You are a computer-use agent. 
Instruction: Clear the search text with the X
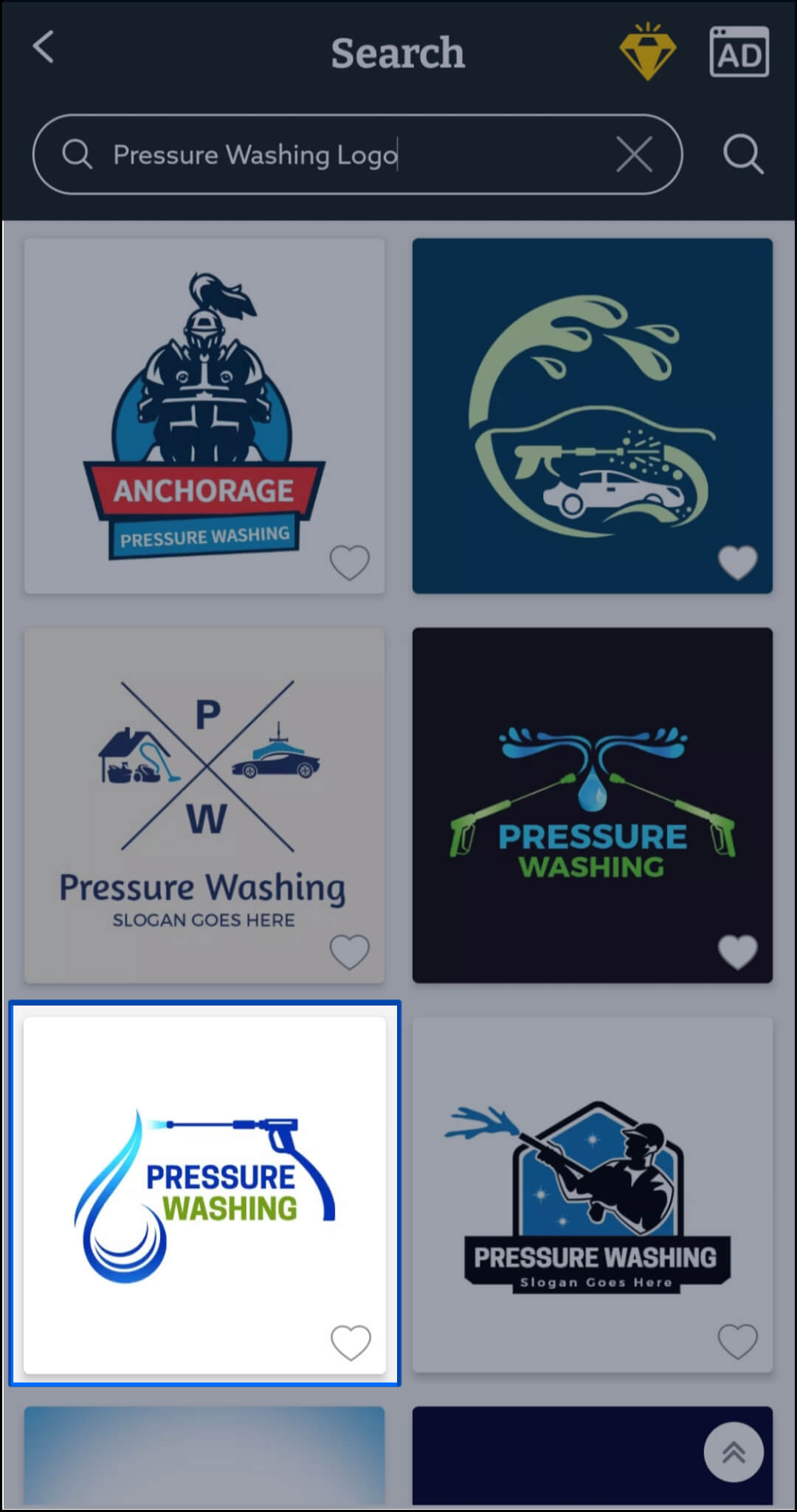click(633, 155)
